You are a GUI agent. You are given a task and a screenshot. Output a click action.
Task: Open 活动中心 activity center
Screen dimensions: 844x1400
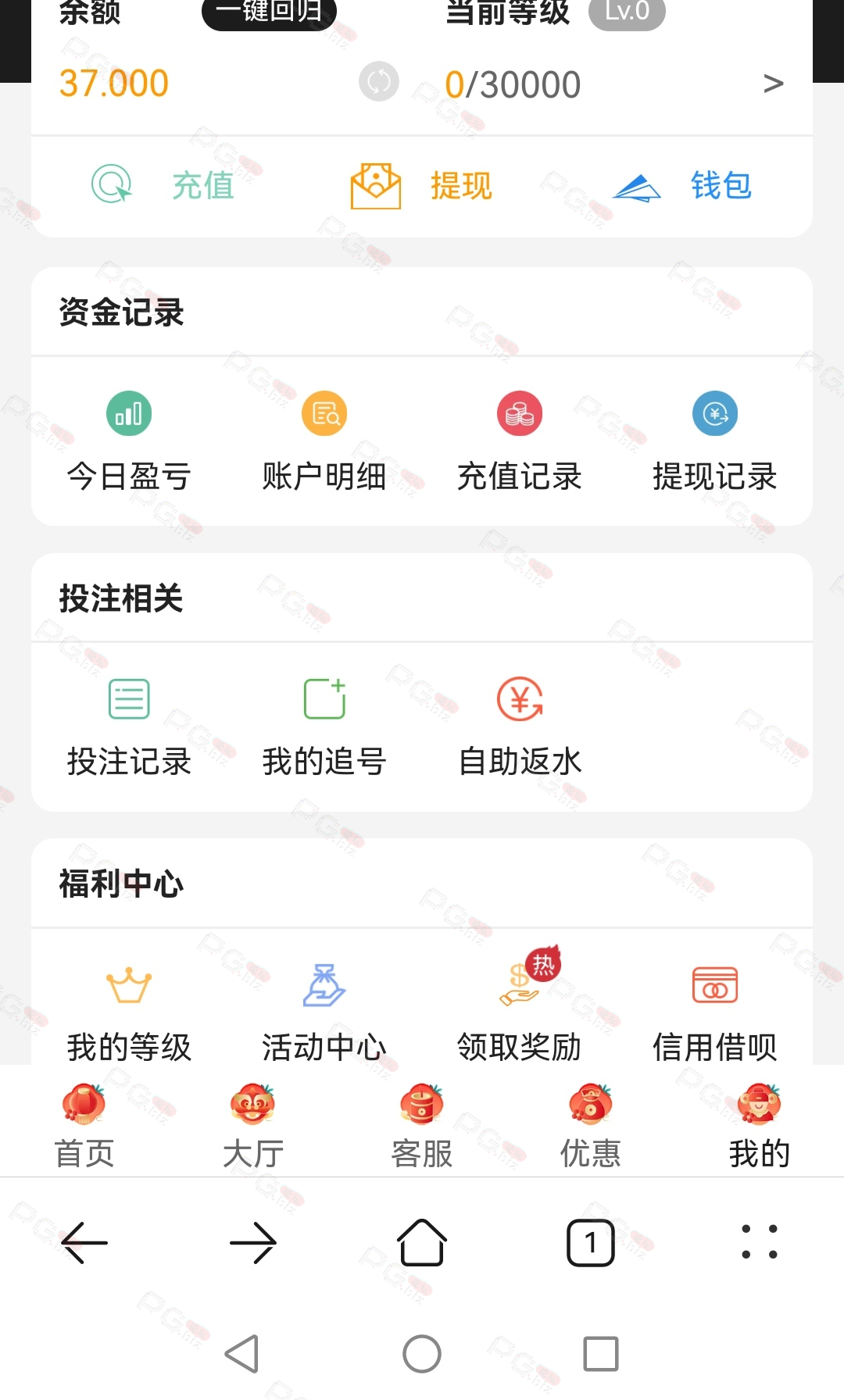(x=324, y=1014)
